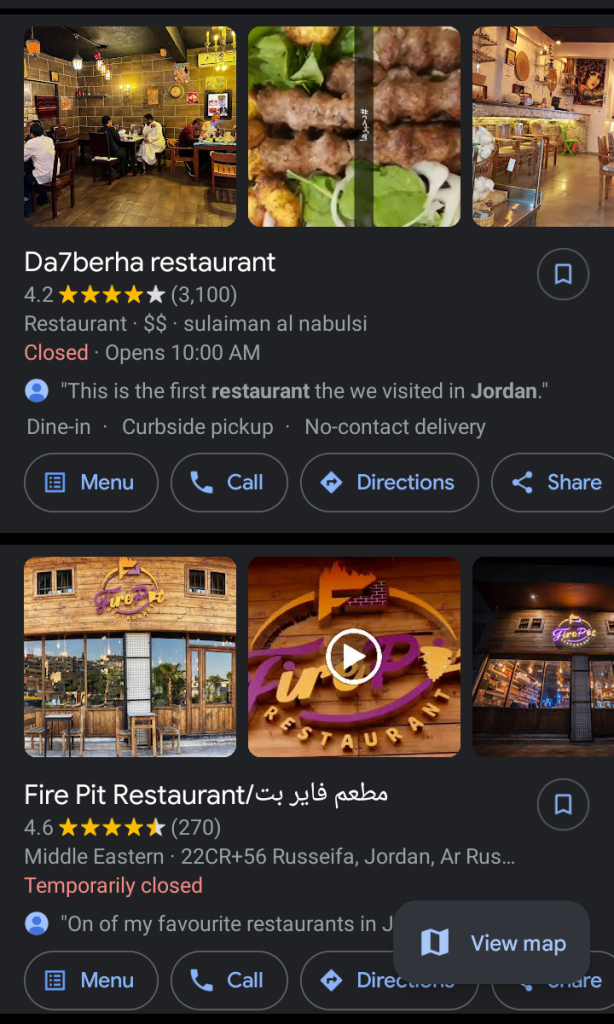Image resolution: width=614 pixels, height=1024 pixels.
Task: Open the Fire Pit Restaurant listing
Action: (205, 795)
